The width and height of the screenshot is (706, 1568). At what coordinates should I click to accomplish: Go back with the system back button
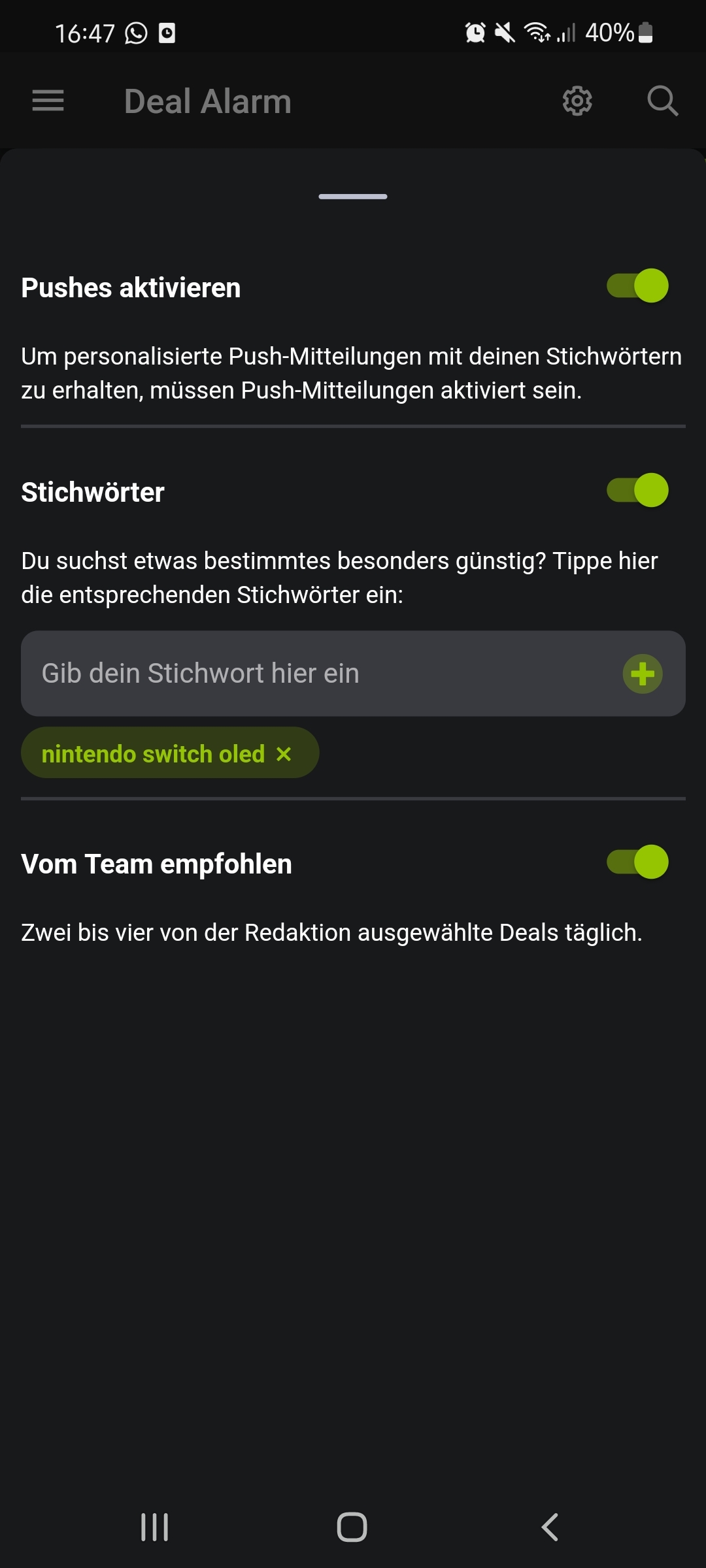click(x=550, y=1527)
